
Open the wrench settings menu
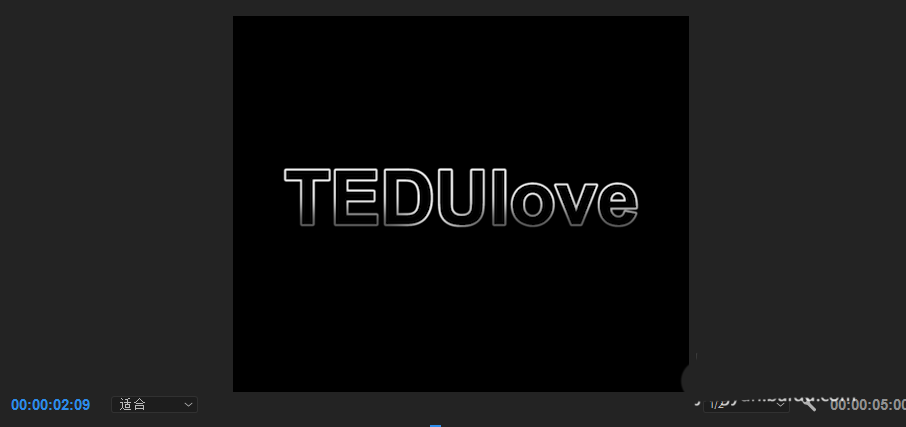point(809,403)
